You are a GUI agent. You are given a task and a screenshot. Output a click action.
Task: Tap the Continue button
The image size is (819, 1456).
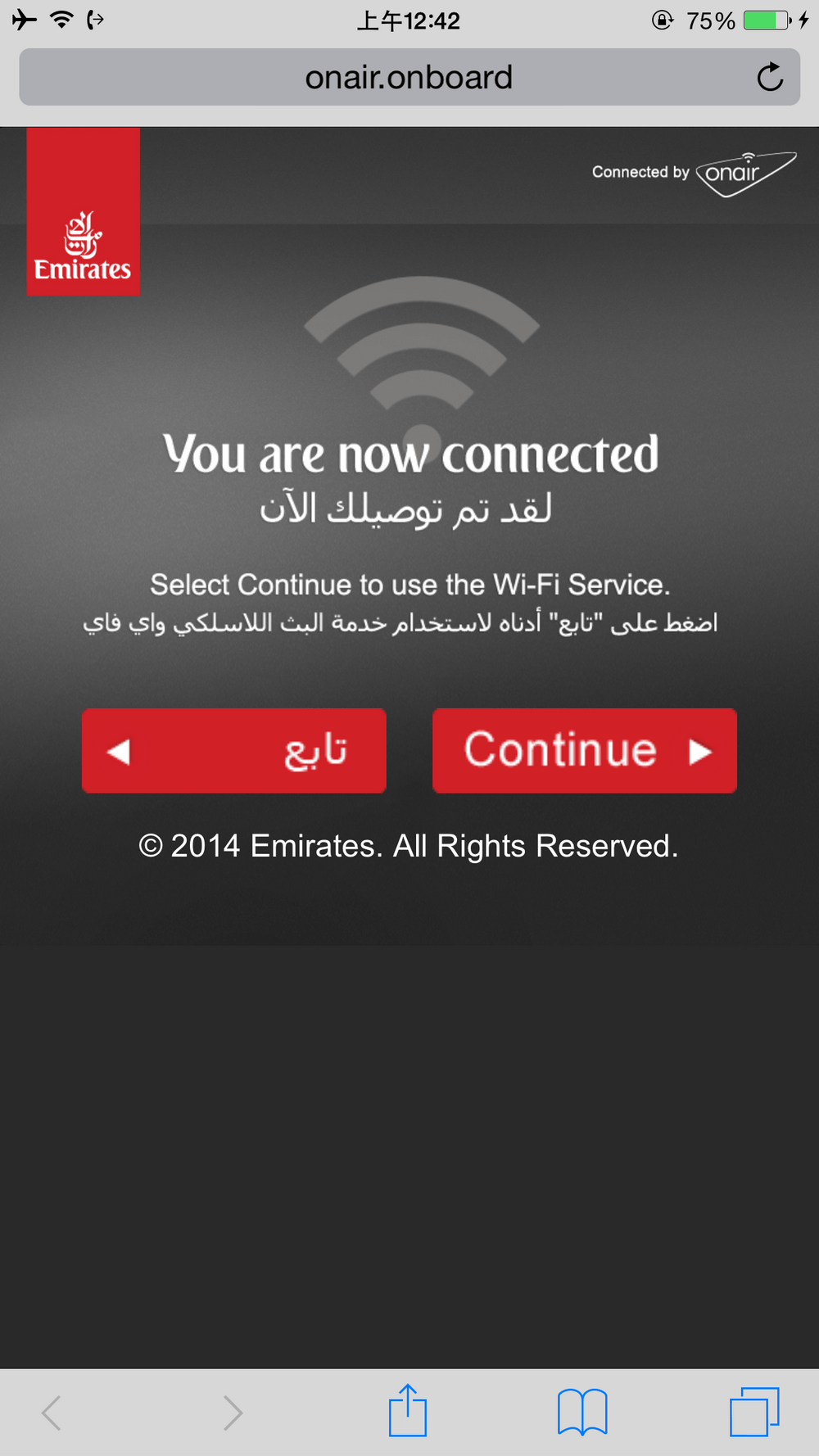click(584, 750)
